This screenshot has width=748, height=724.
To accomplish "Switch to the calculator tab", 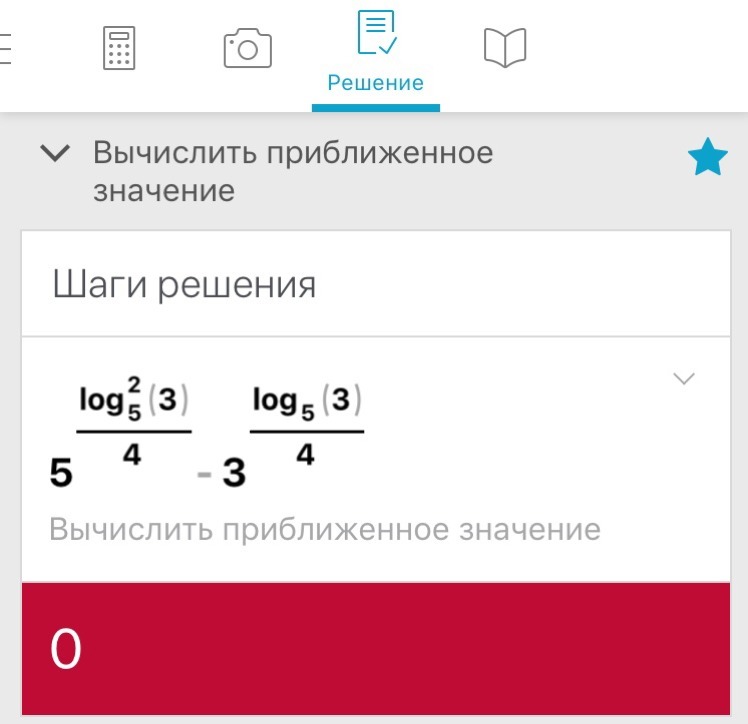I will pos(119,48).
